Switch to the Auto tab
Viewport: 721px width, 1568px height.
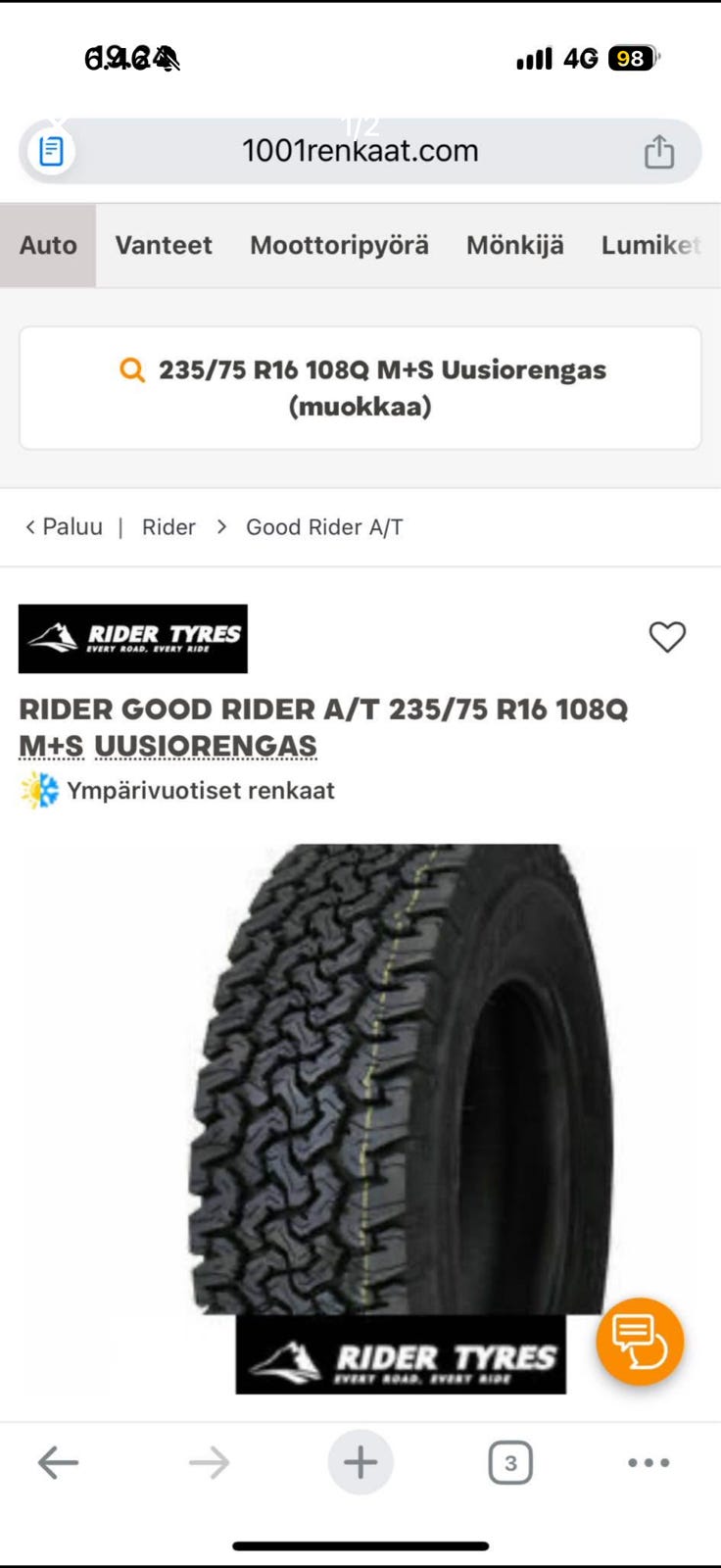(x=48, y=245)
